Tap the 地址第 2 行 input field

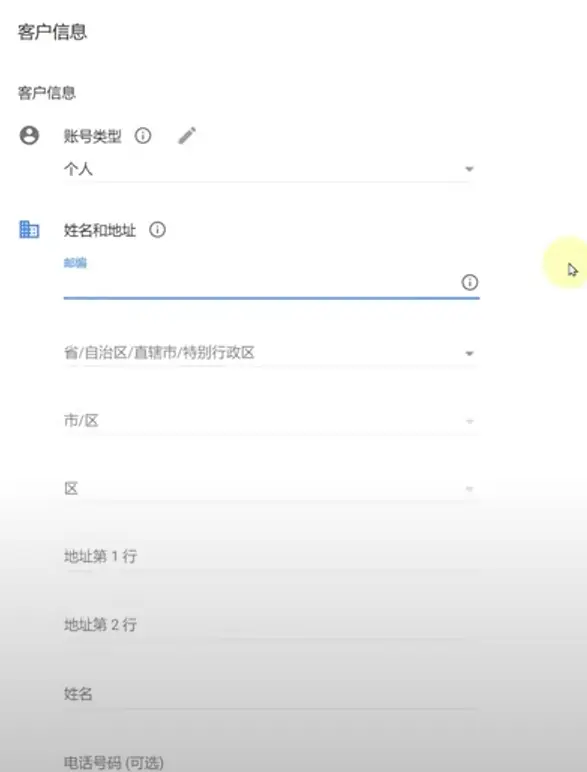coord(271,625)
